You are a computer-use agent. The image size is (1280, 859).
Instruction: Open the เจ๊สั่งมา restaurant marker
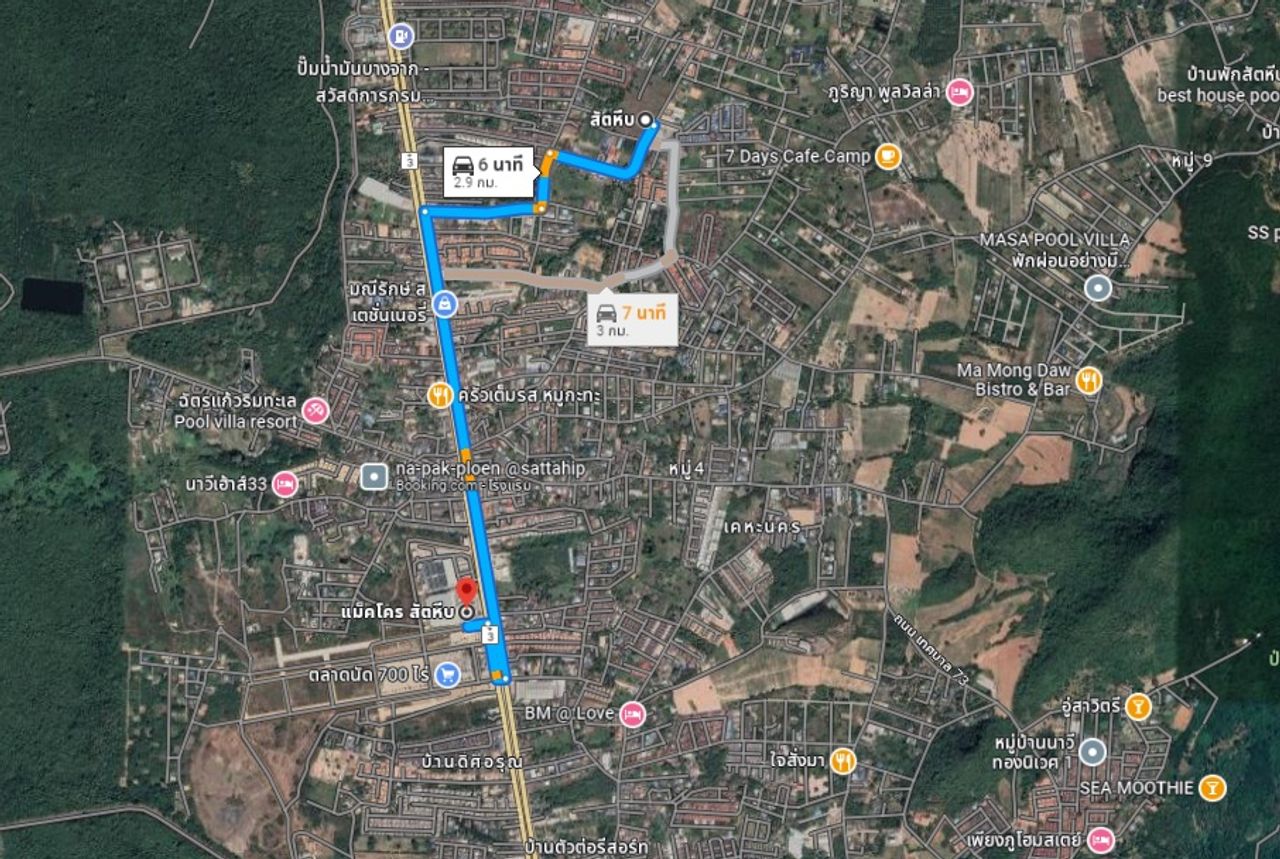[843, 761]
